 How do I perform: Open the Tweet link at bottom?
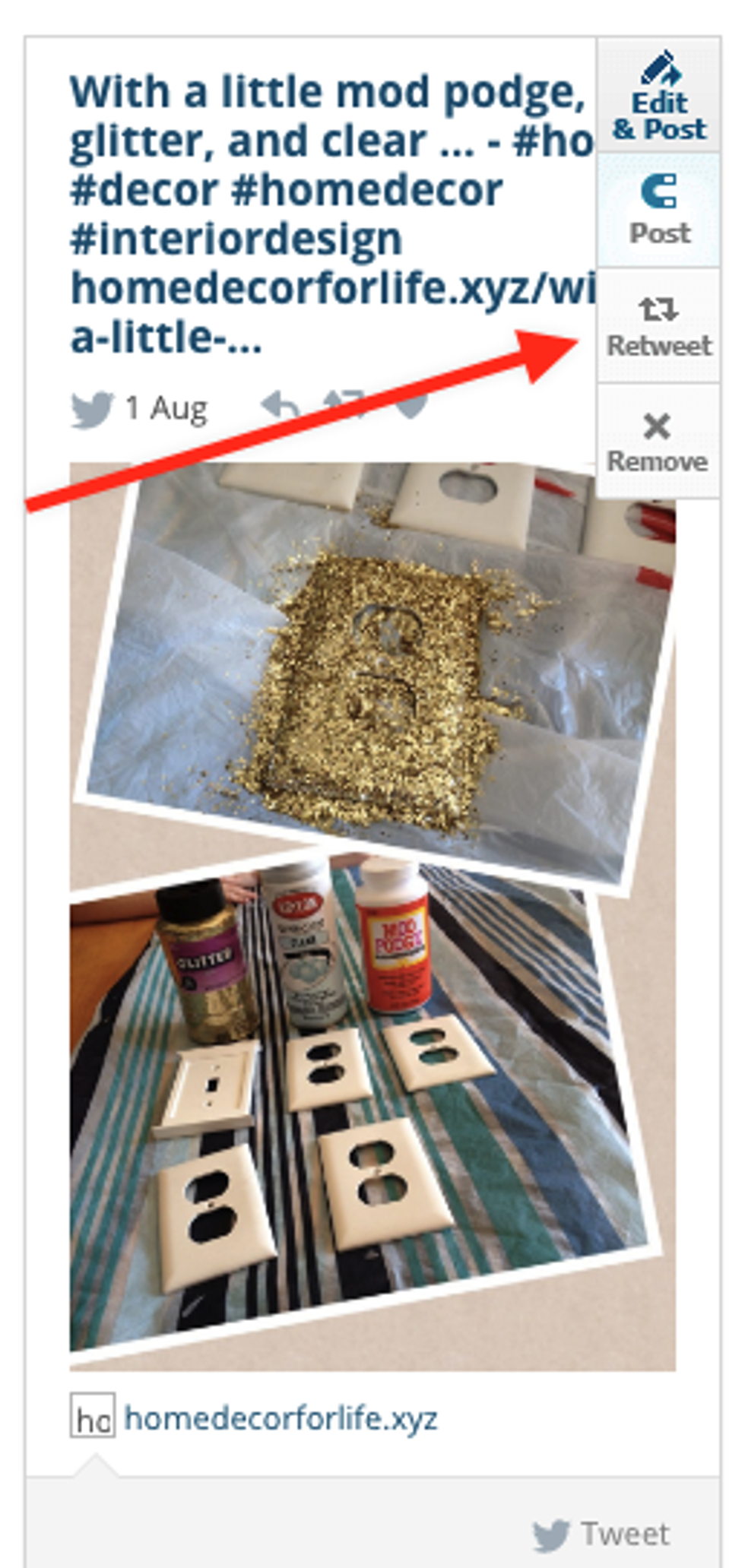(x=602, y=1534)
